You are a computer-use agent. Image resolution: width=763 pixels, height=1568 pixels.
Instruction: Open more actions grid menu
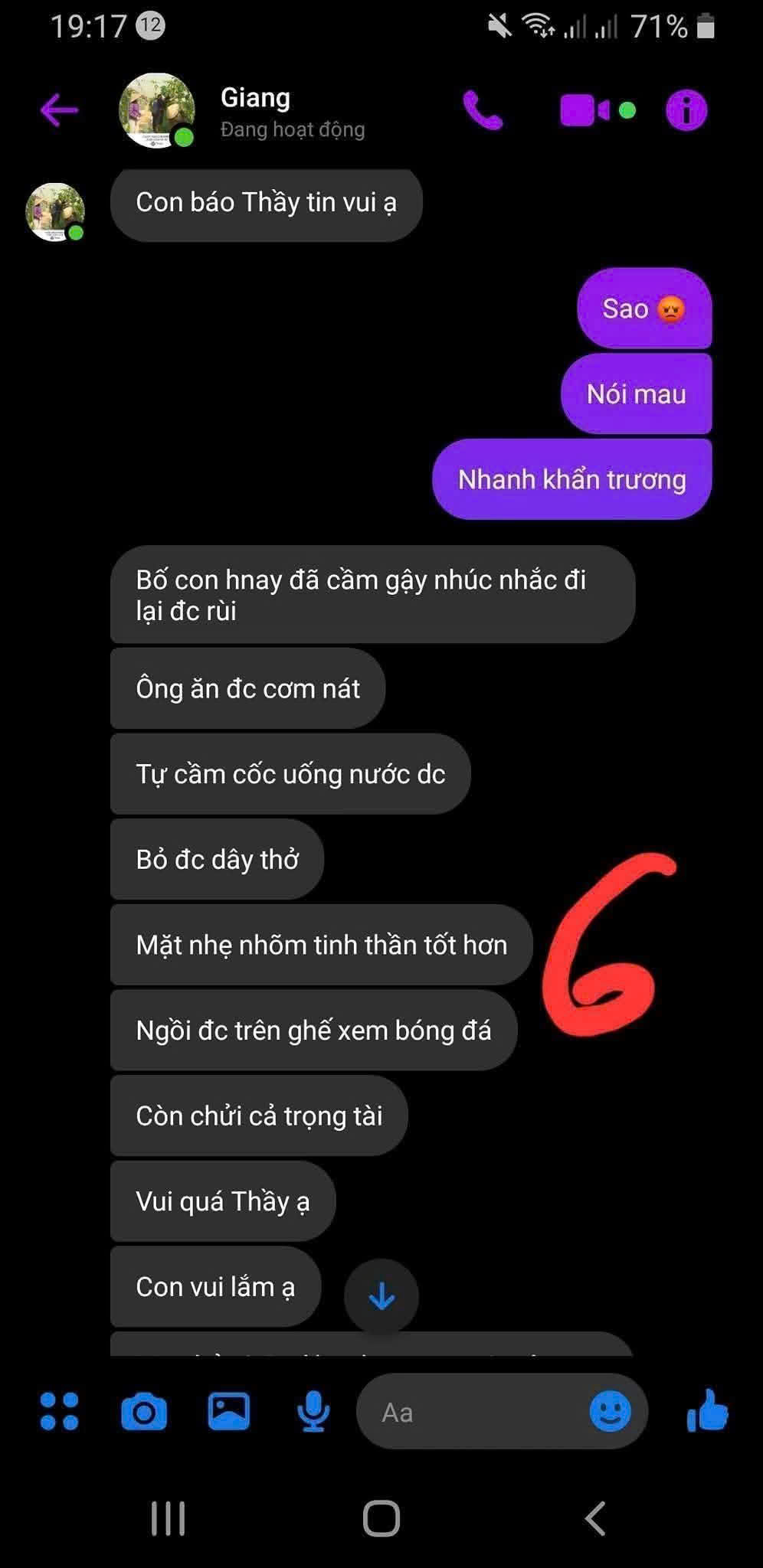pyautogui.click(x=59, y=1411)
